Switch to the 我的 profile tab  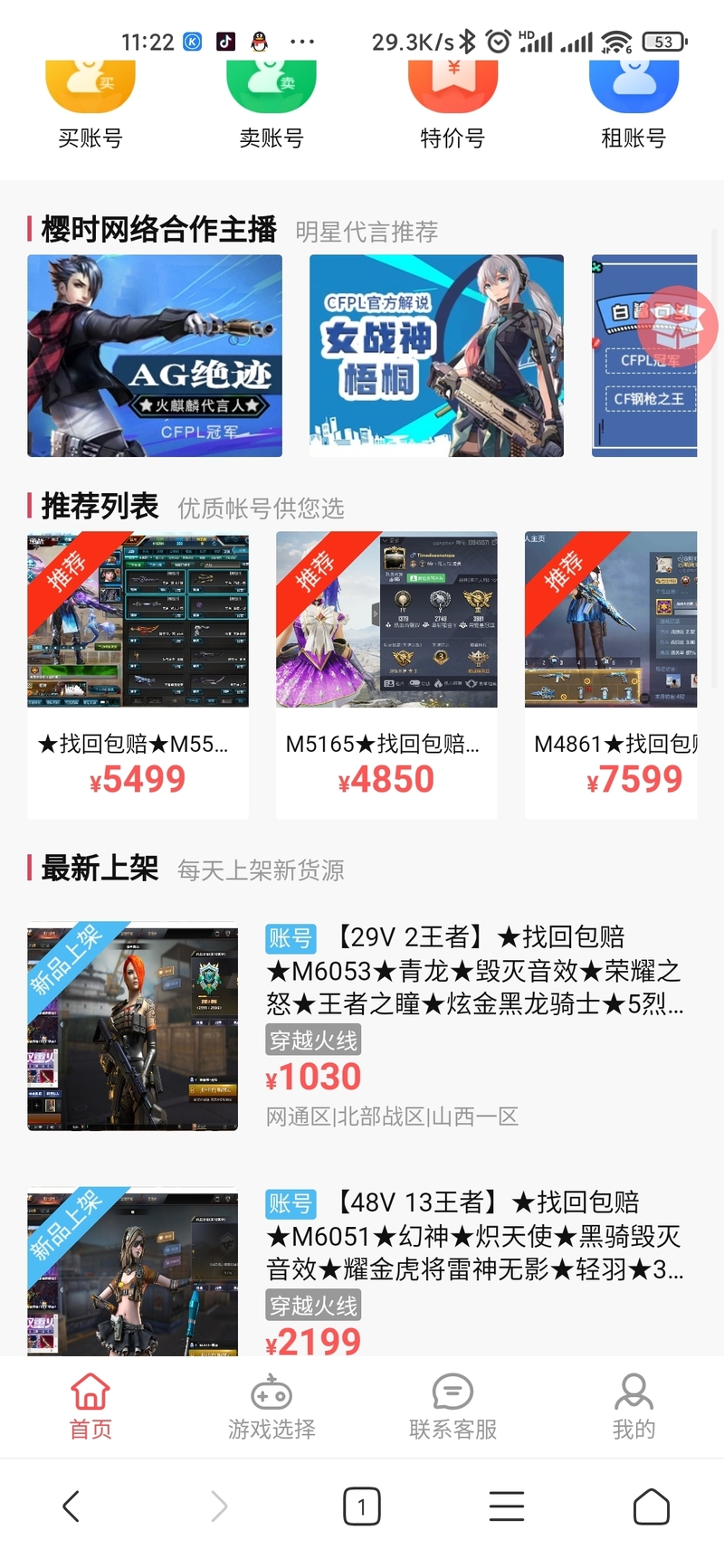pyautogui.click(x=633, y=1407)
